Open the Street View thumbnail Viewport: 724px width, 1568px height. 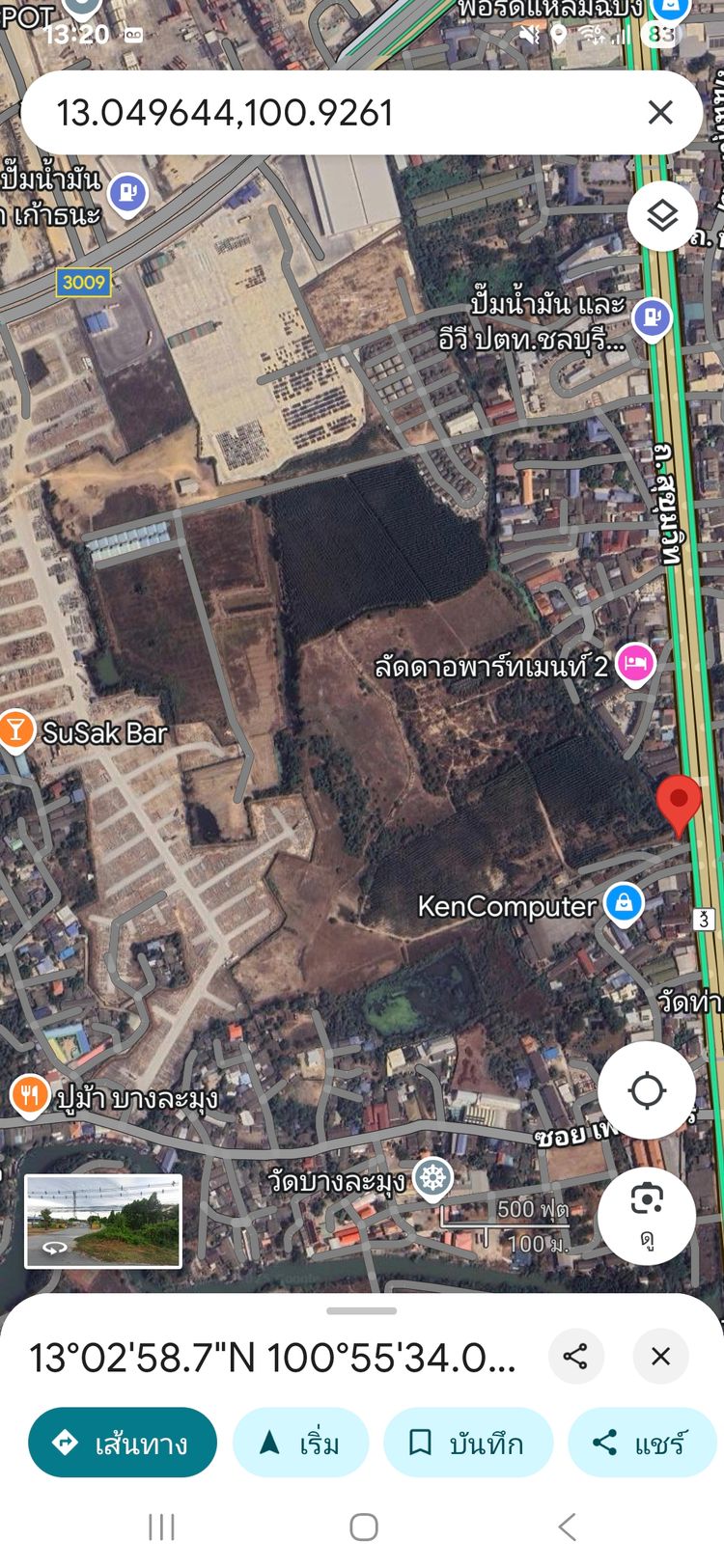103,1220
